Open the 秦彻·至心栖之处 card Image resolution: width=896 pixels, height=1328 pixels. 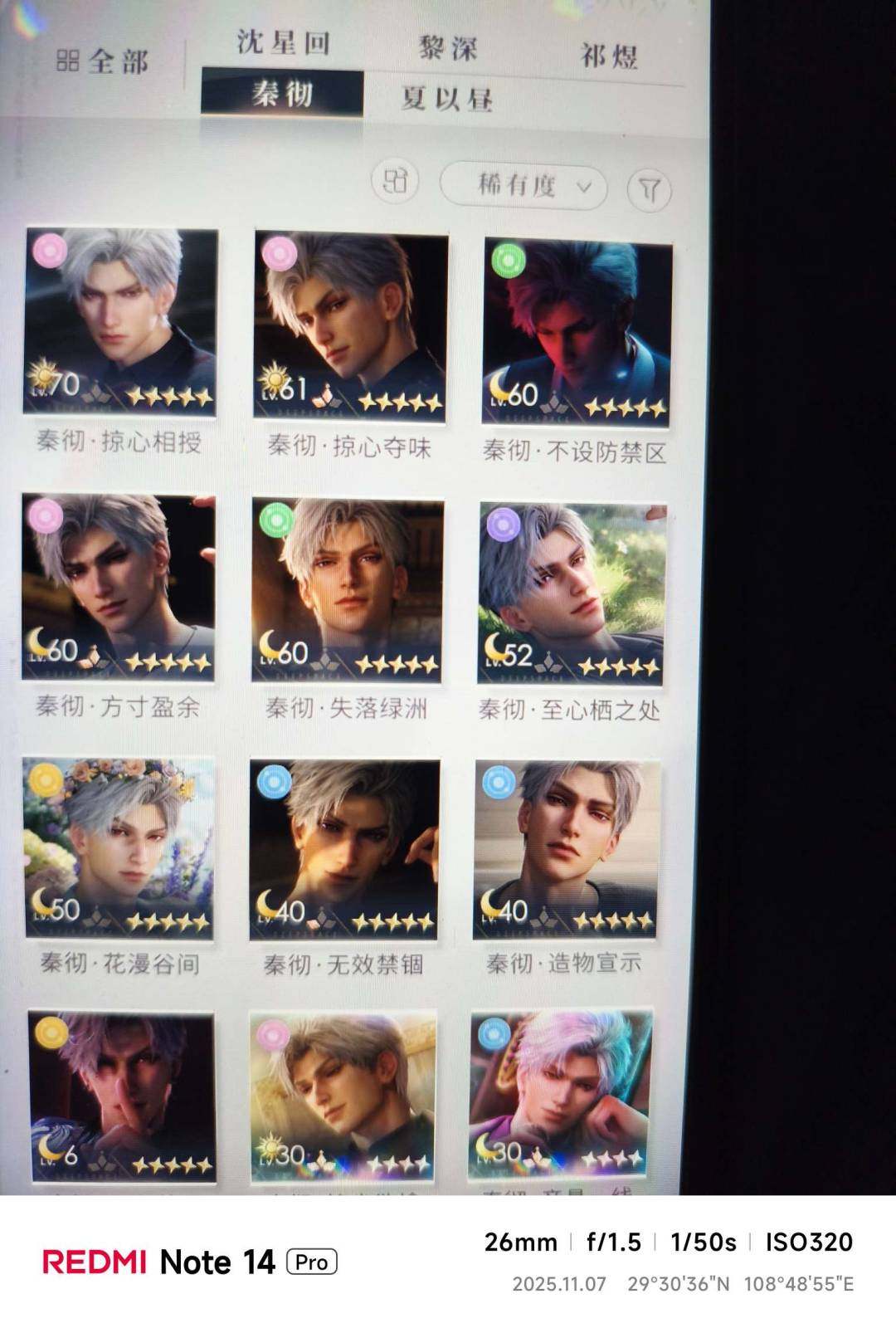(571, 593)
